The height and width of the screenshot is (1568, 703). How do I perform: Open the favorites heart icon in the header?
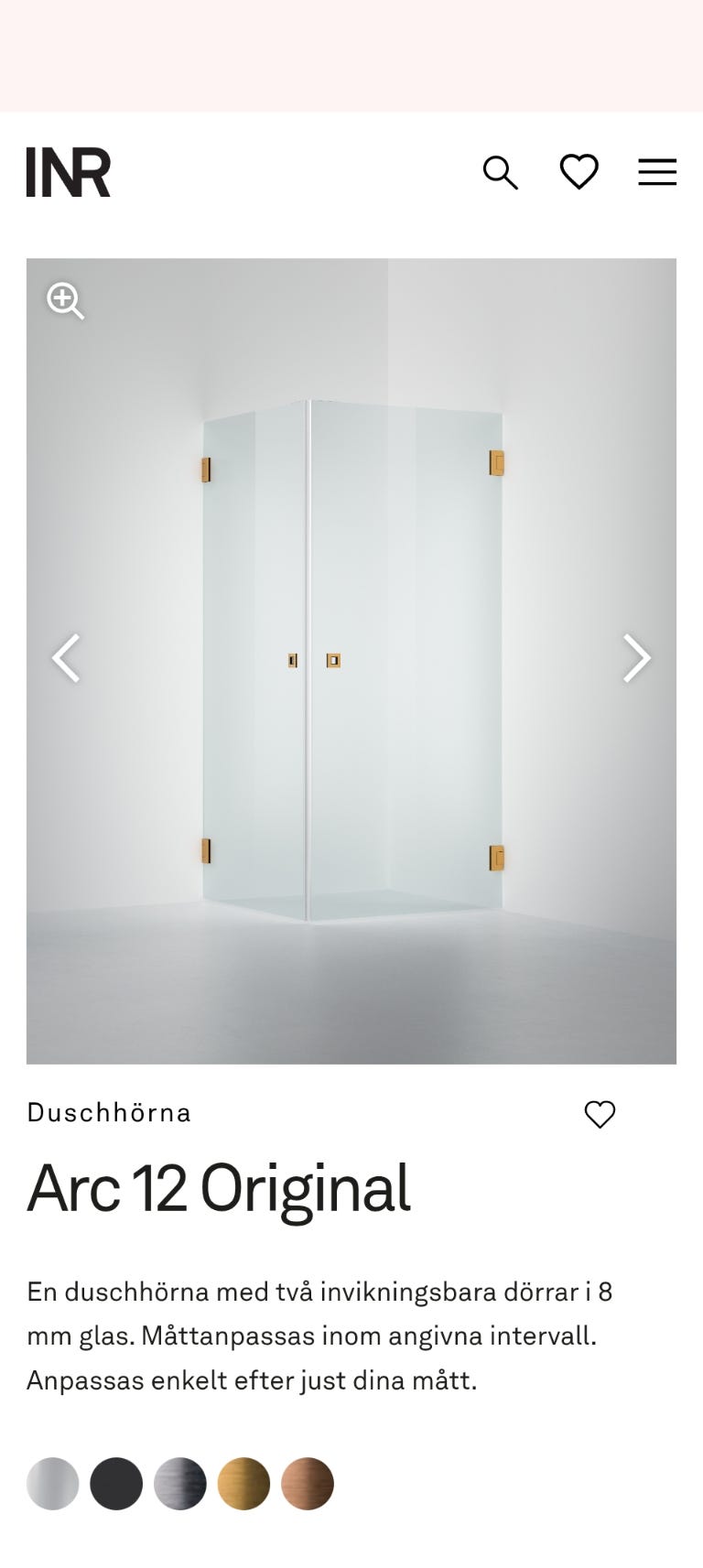click(579, 173)
